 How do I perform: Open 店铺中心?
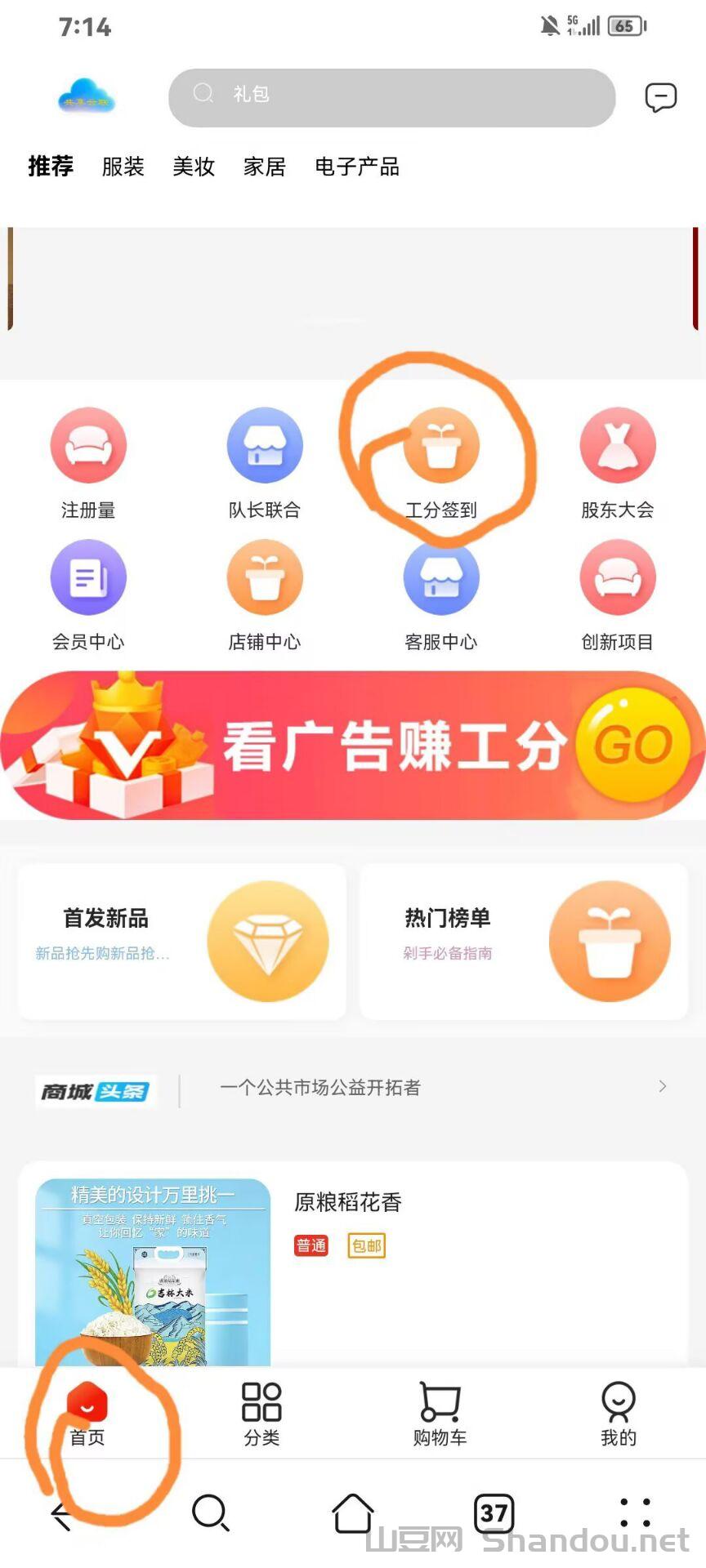coord(265,594)
